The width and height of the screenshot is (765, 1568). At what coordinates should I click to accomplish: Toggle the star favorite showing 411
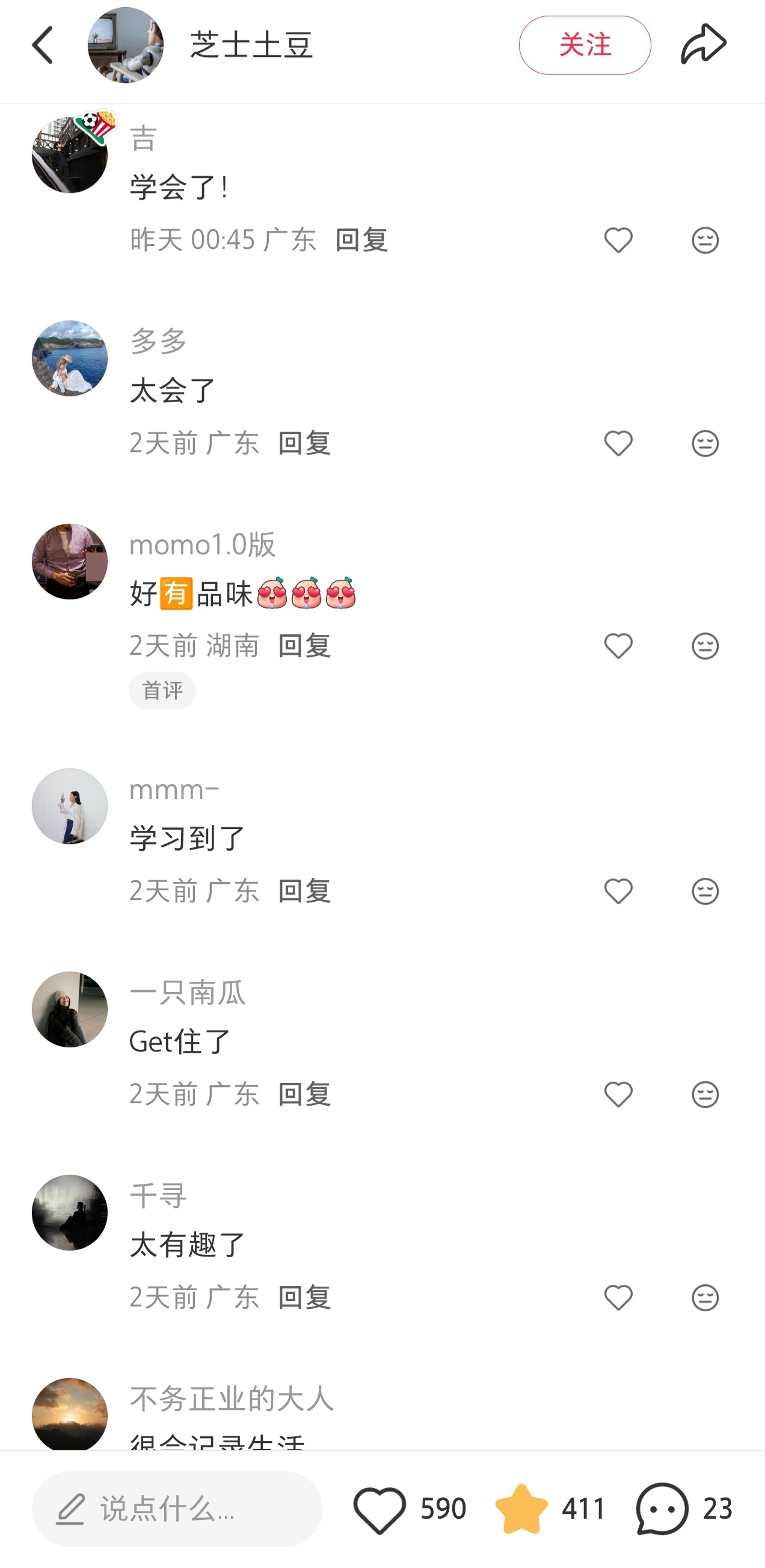(550, 1509)
